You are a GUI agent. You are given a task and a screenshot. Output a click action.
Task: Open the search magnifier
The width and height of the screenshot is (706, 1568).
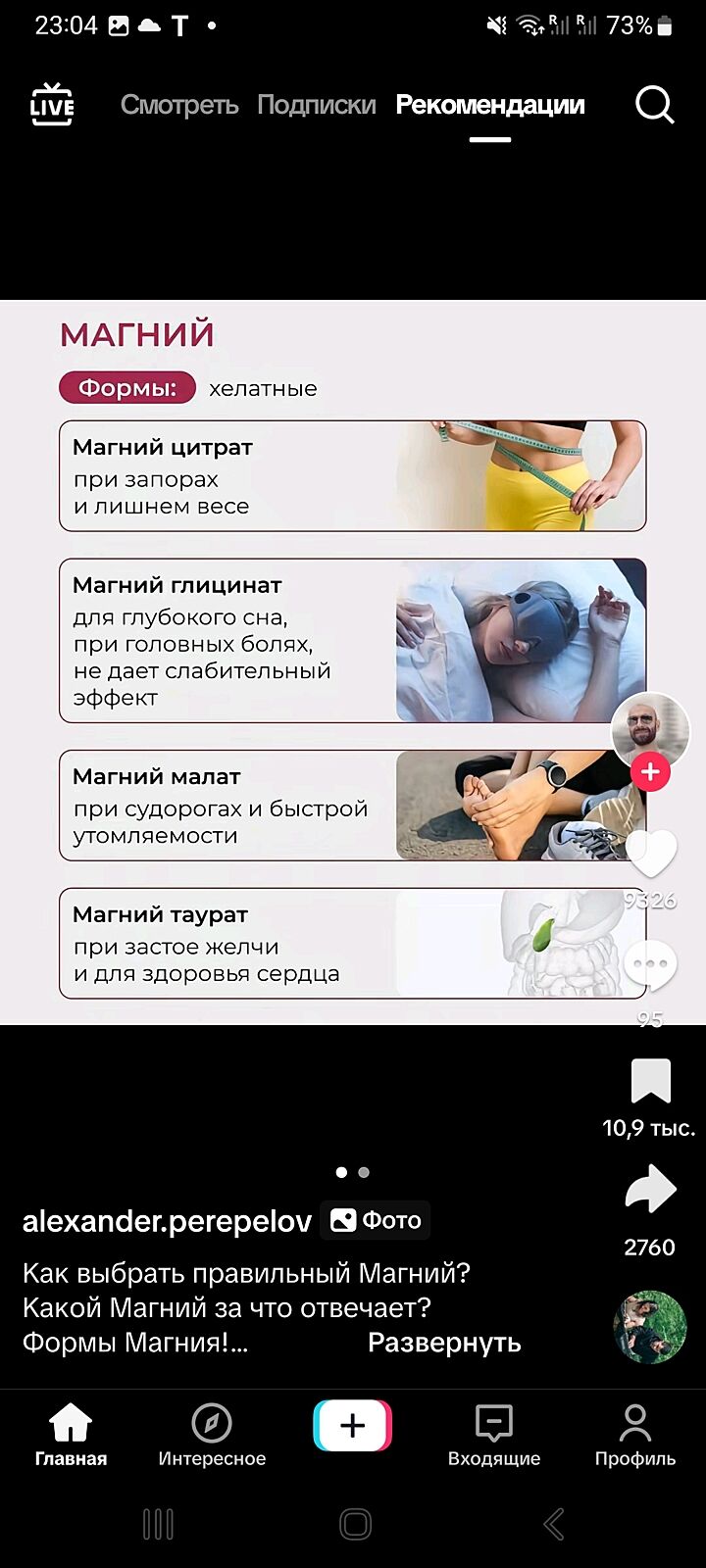654,105
